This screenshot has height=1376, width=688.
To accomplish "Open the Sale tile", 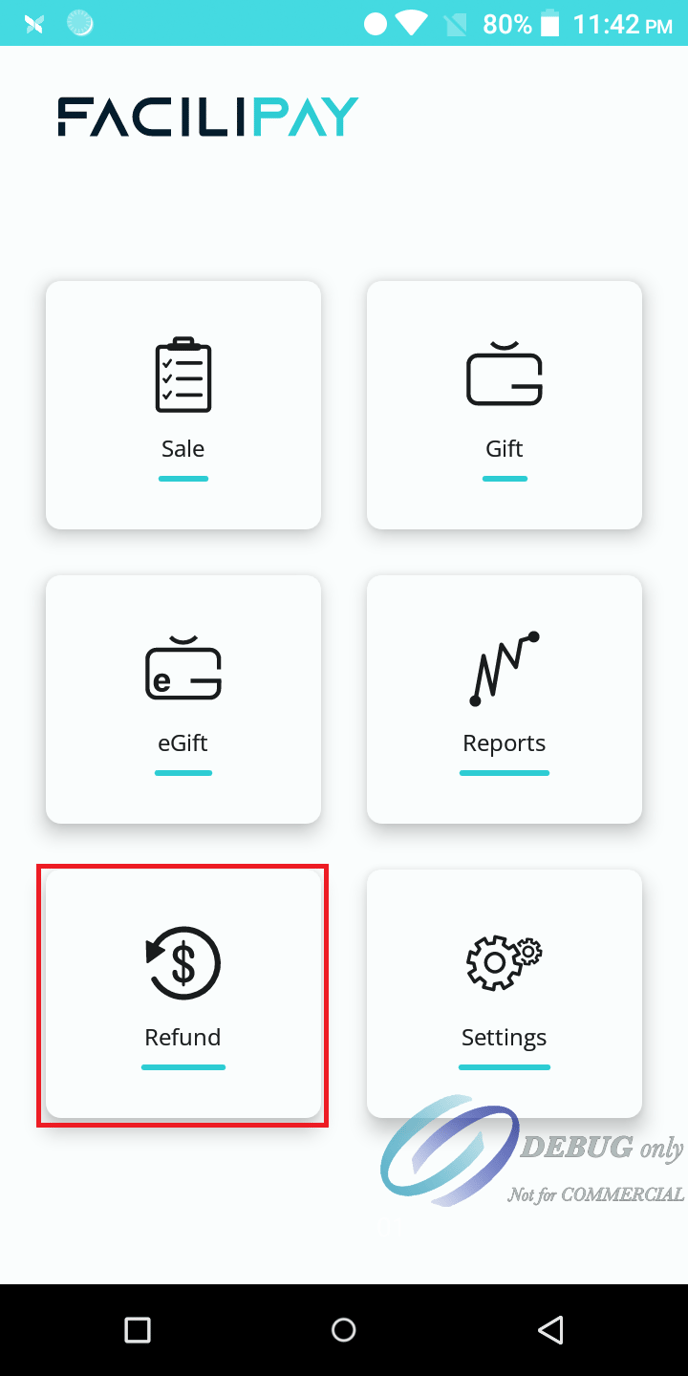I will point(183,405).
